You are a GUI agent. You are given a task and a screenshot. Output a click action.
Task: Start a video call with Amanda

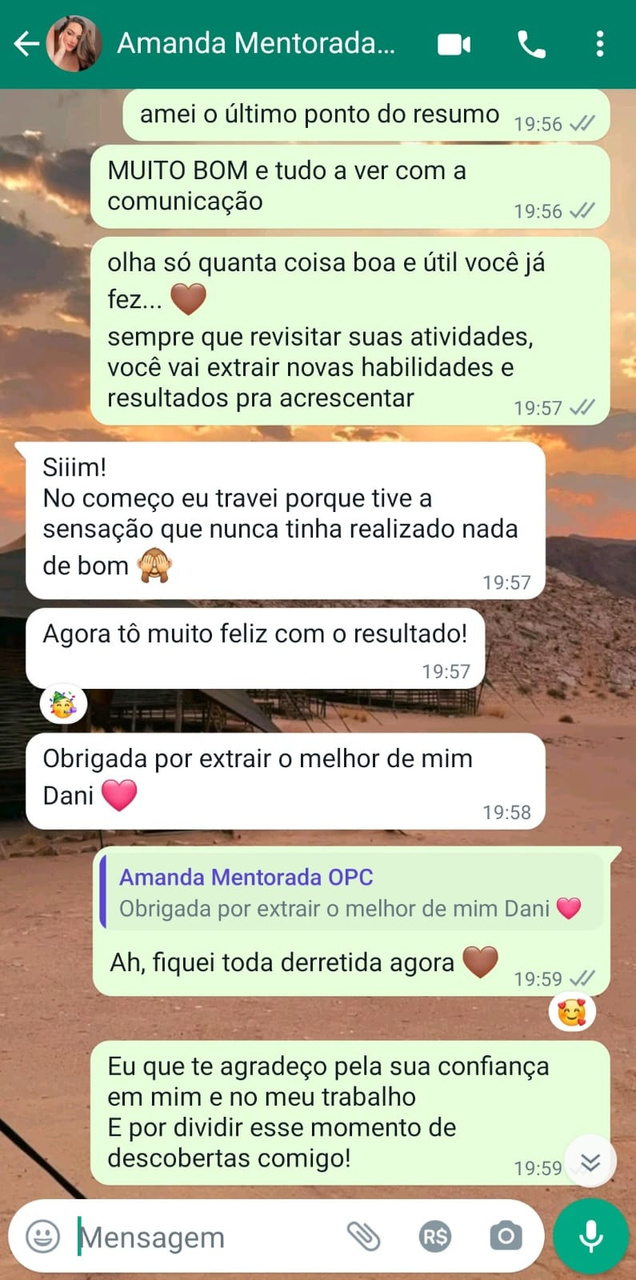[x=454, y=43]
